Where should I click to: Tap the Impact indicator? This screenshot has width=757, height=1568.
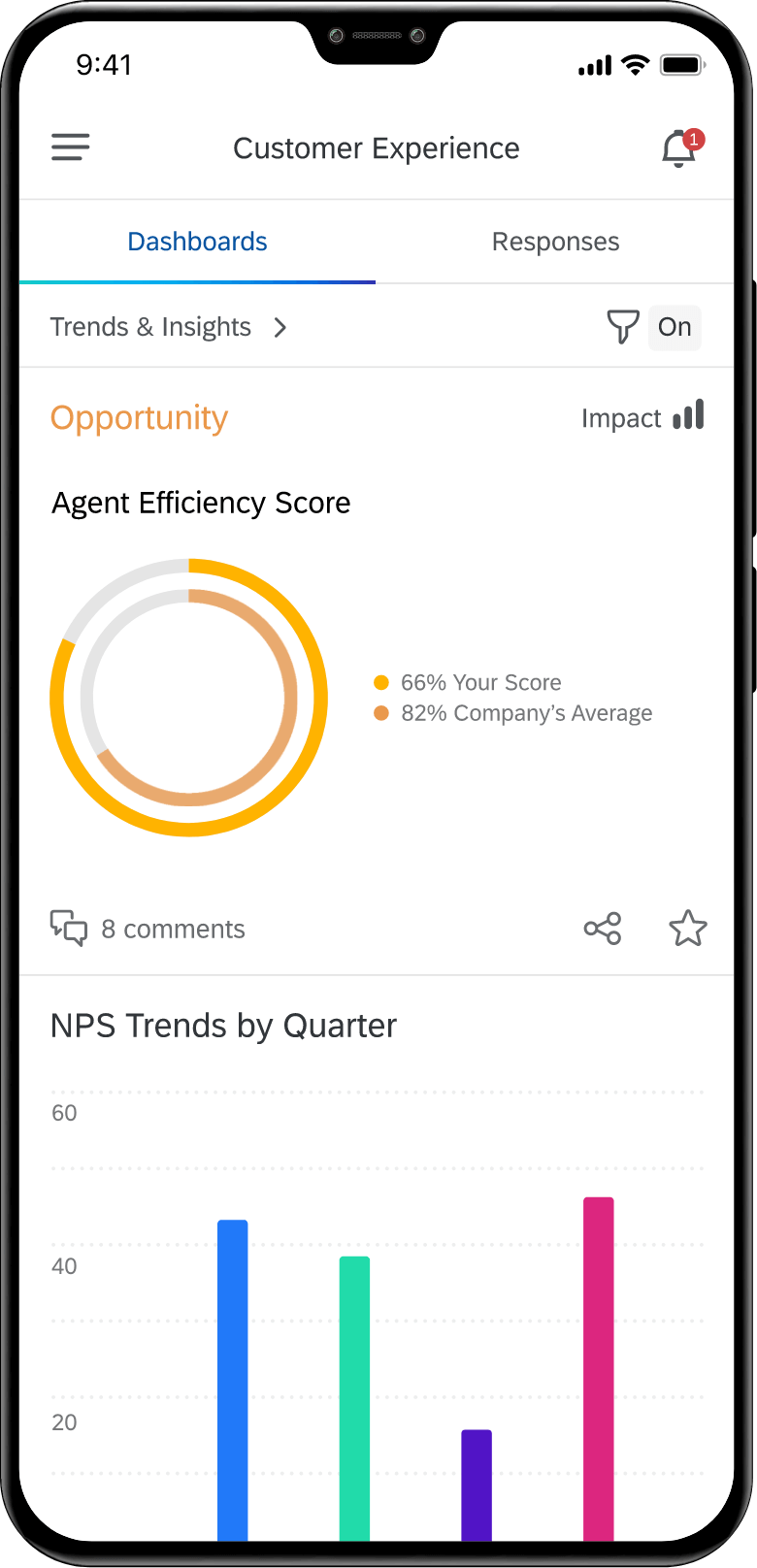pos(642,417)
